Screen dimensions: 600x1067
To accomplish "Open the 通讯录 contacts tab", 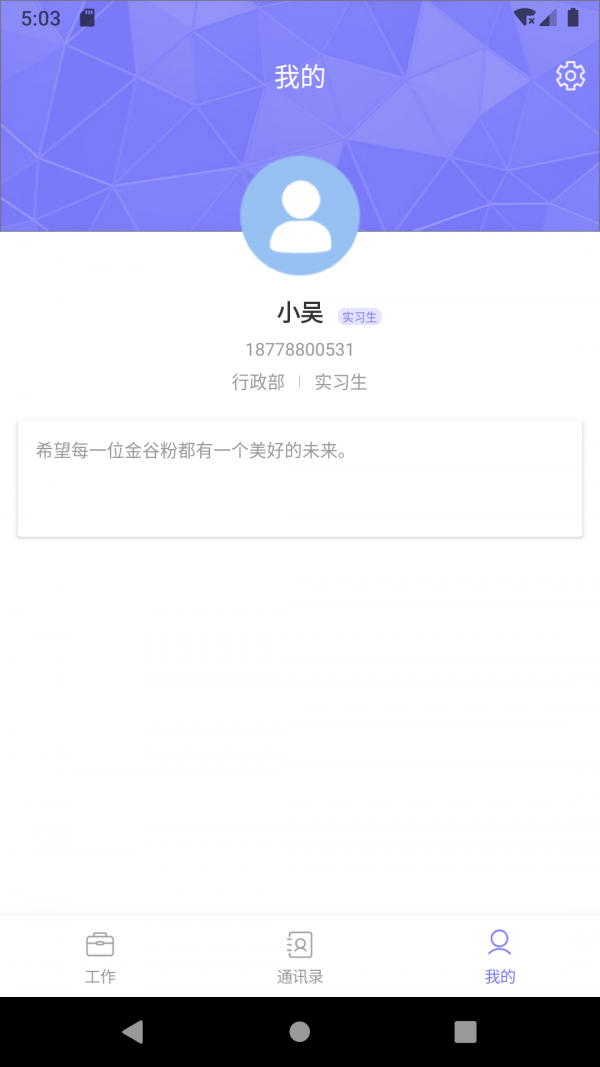I will pos(300,957).
